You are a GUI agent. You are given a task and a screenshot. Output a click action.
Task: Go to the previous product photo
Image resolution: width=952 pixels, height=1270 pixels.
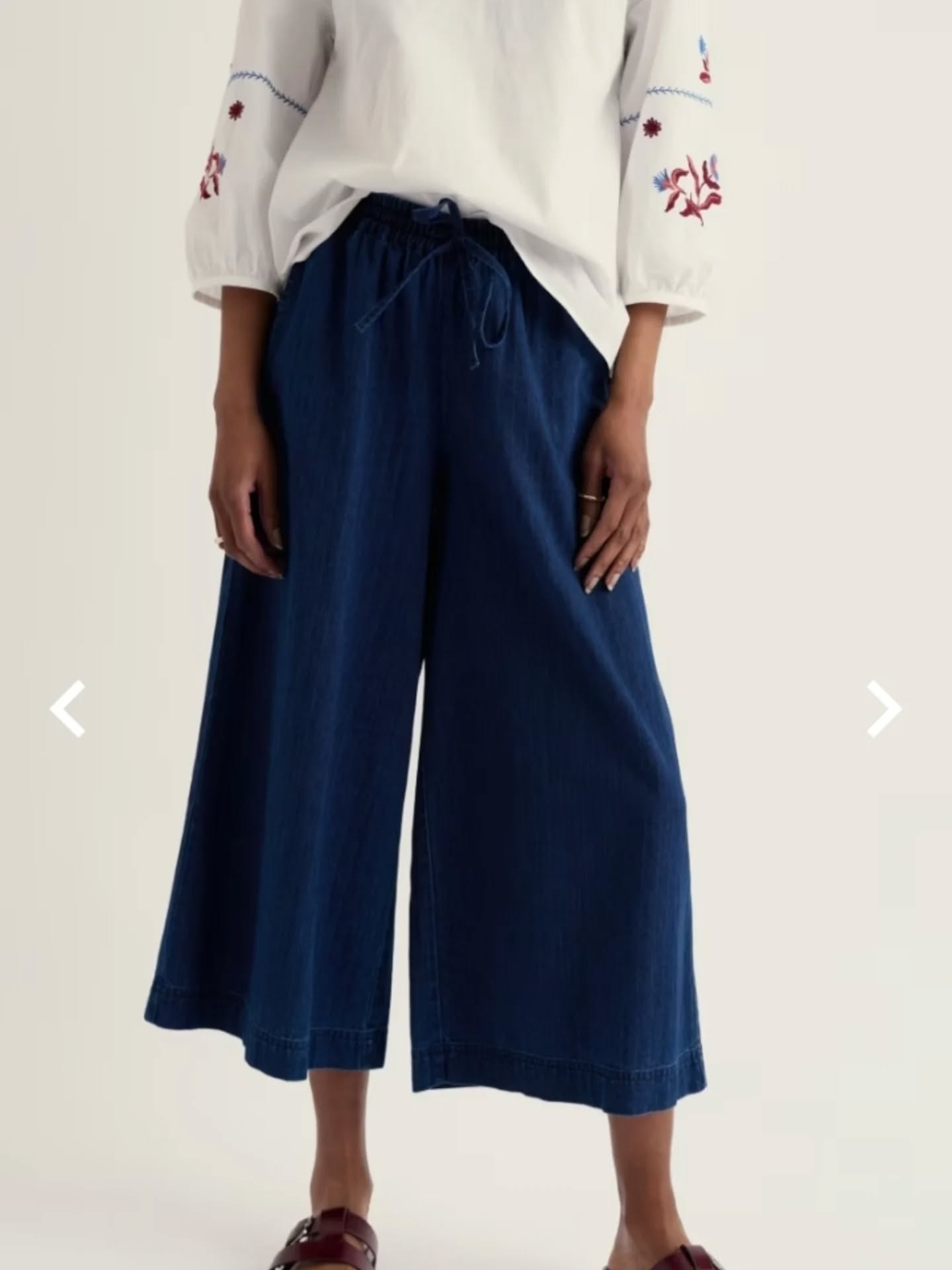(67, 708)
